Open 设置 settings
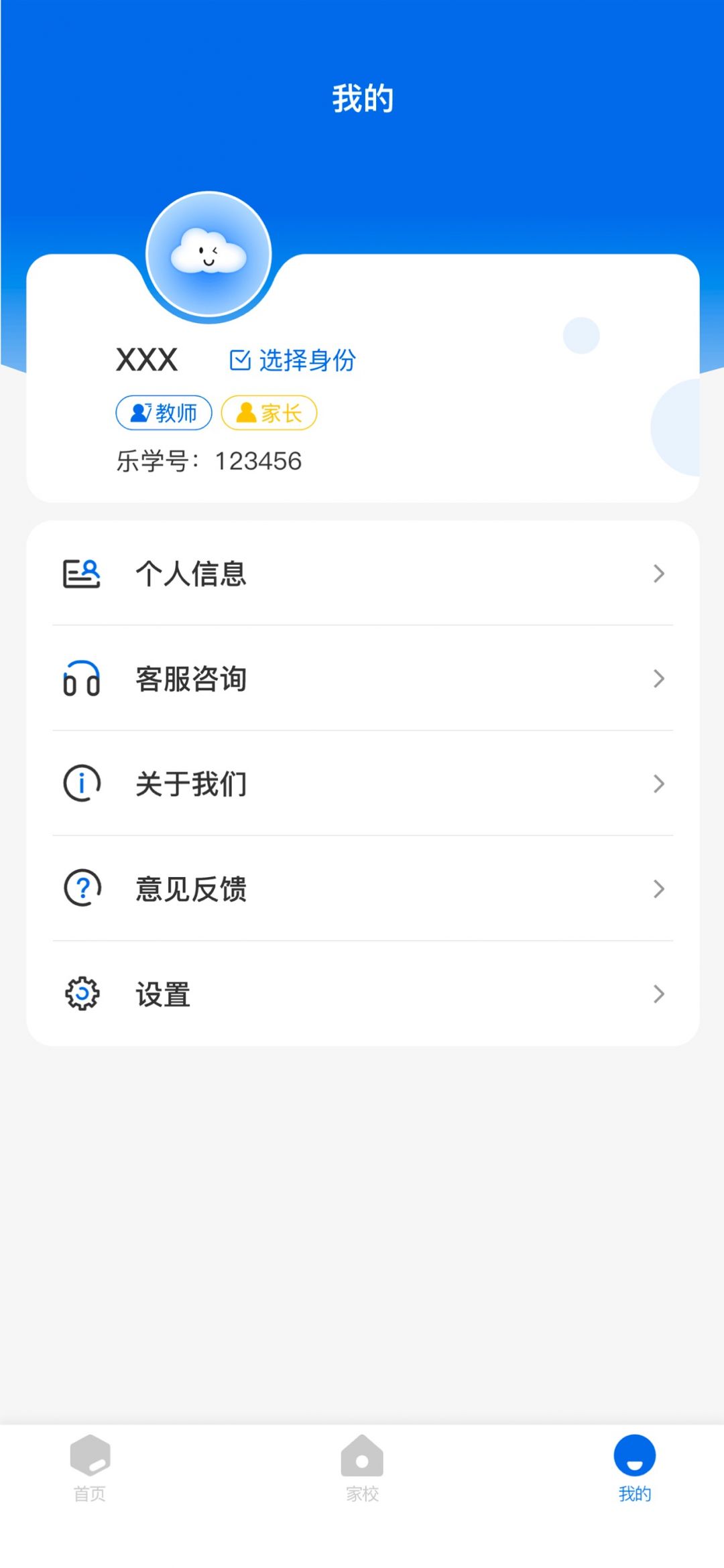 pyautogui.click(x=363, y=994)
